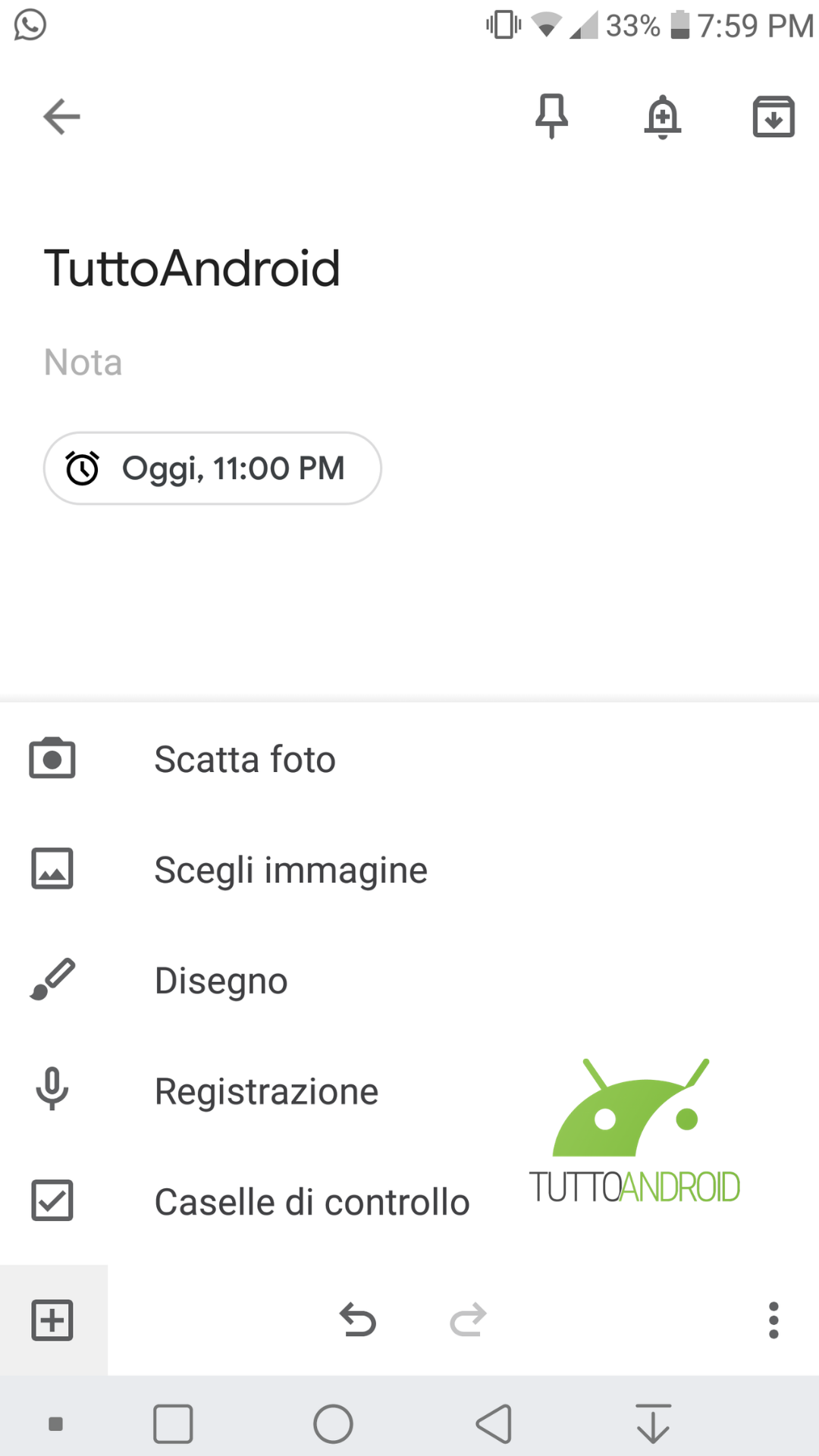Add a Disegno drawing

[409, 981]
